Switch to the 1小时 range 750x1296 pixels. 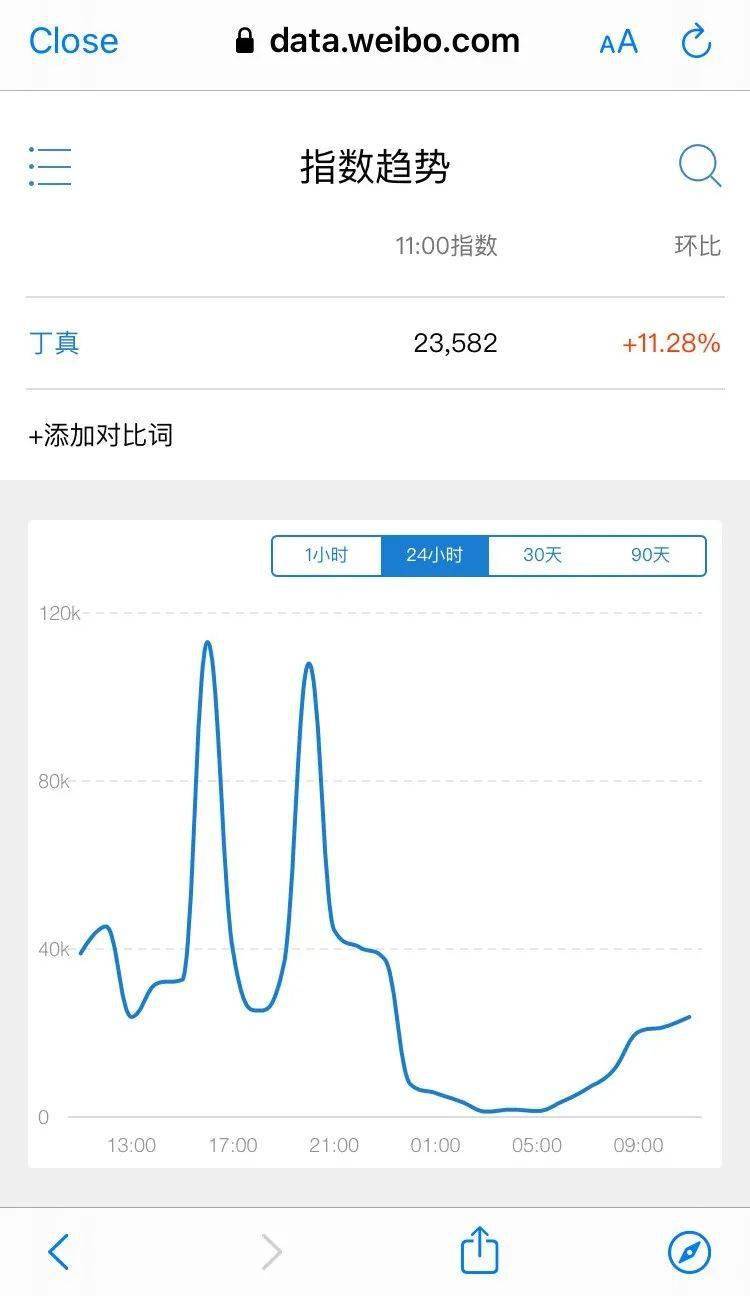(x=327, y=556)
